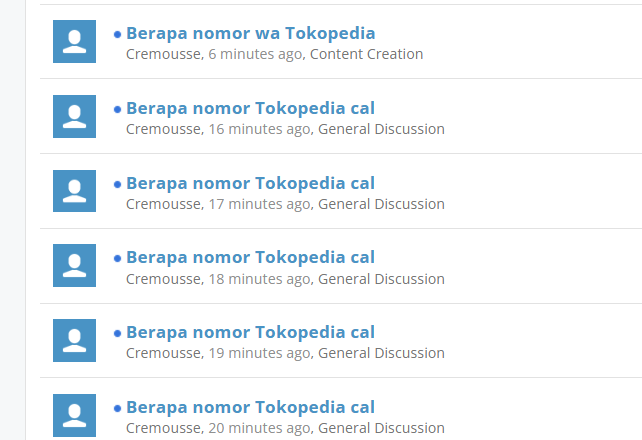Open the thread Berapa nomor wa Tokopedia

(250, 33)
